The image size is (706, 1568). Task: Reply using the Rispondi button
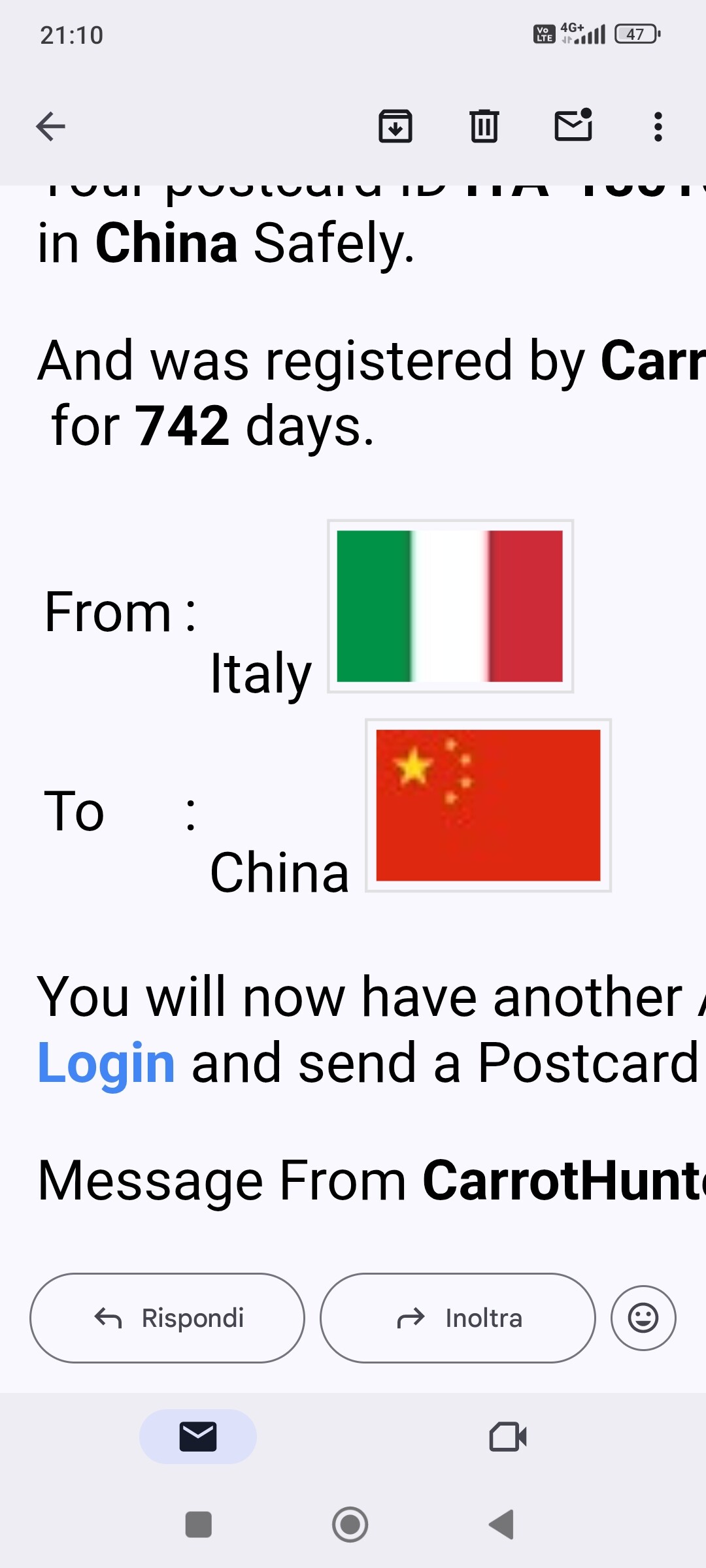click(167, 1318)
